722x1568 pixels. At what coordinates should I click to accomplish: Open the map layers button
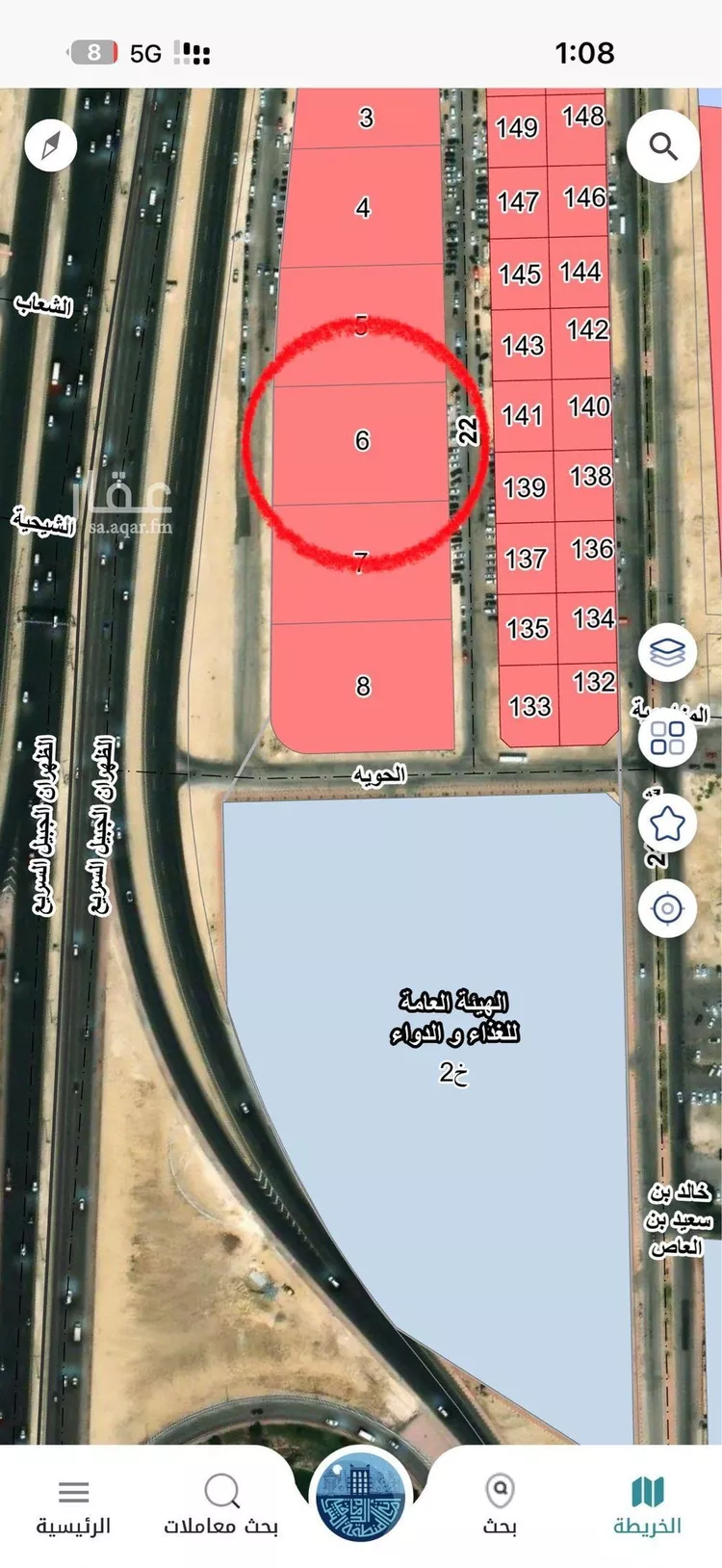pyautogui.click(x=667, y=652)
